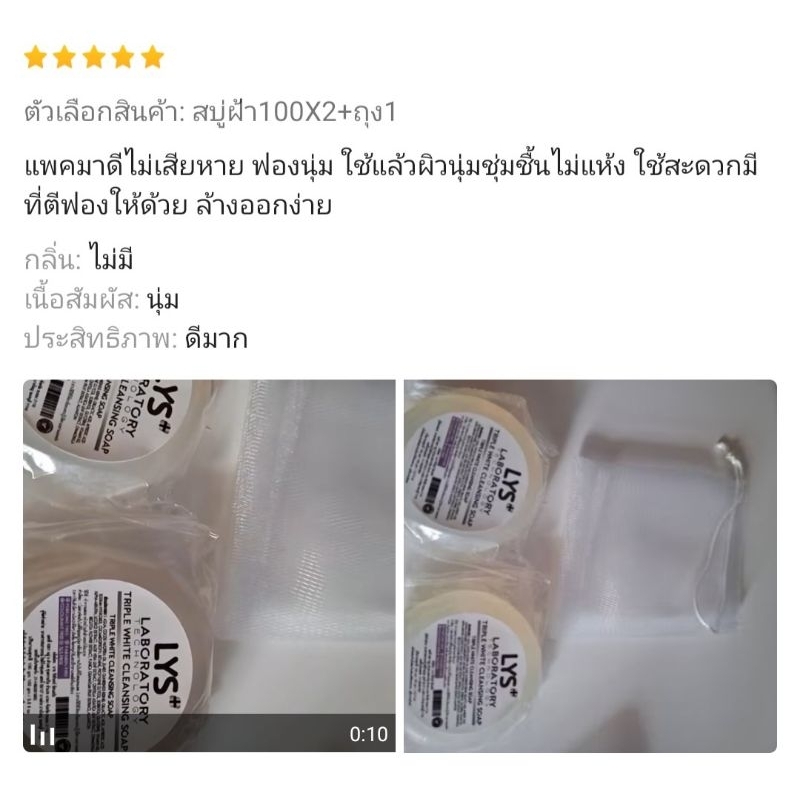The image size is (800, 800).
Task: Open the review photo of soaps with mesh bag
Action: point(590,566)
